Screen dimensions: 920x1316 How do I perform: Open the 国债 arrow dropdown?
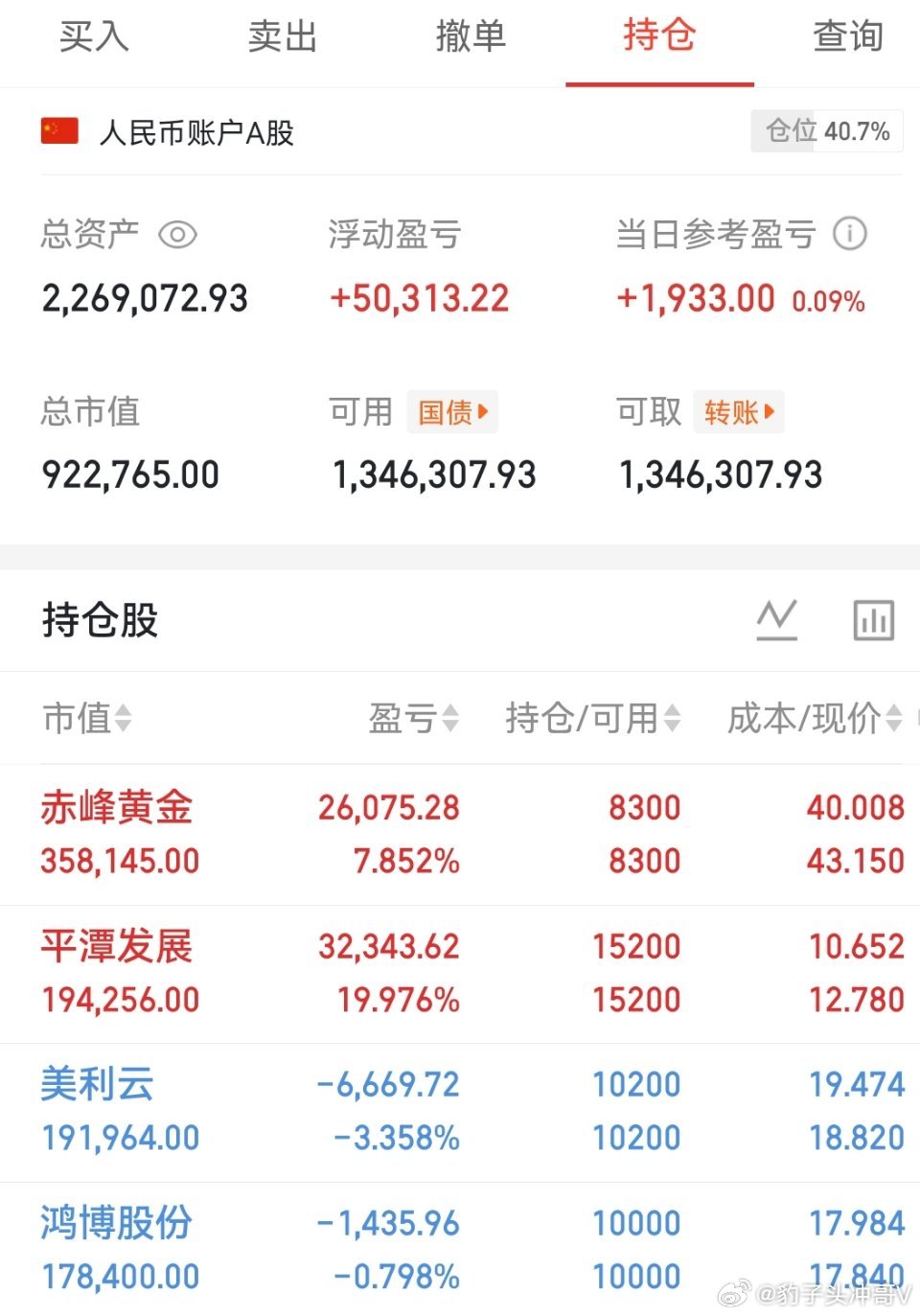[x=484, y=411]
